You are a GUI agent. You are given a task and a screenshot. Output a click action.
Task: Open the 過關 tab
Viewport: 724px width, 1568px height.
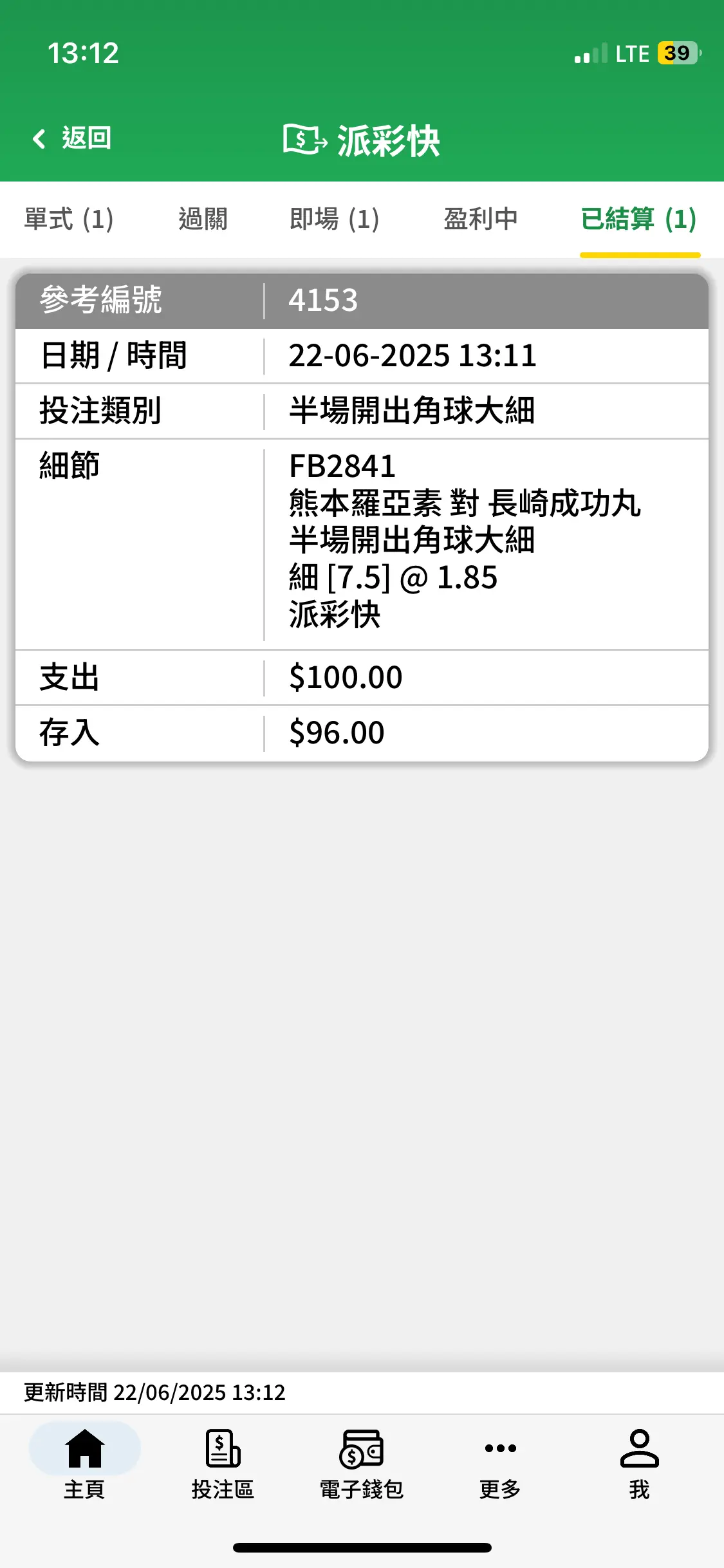(x=203, y=219)
